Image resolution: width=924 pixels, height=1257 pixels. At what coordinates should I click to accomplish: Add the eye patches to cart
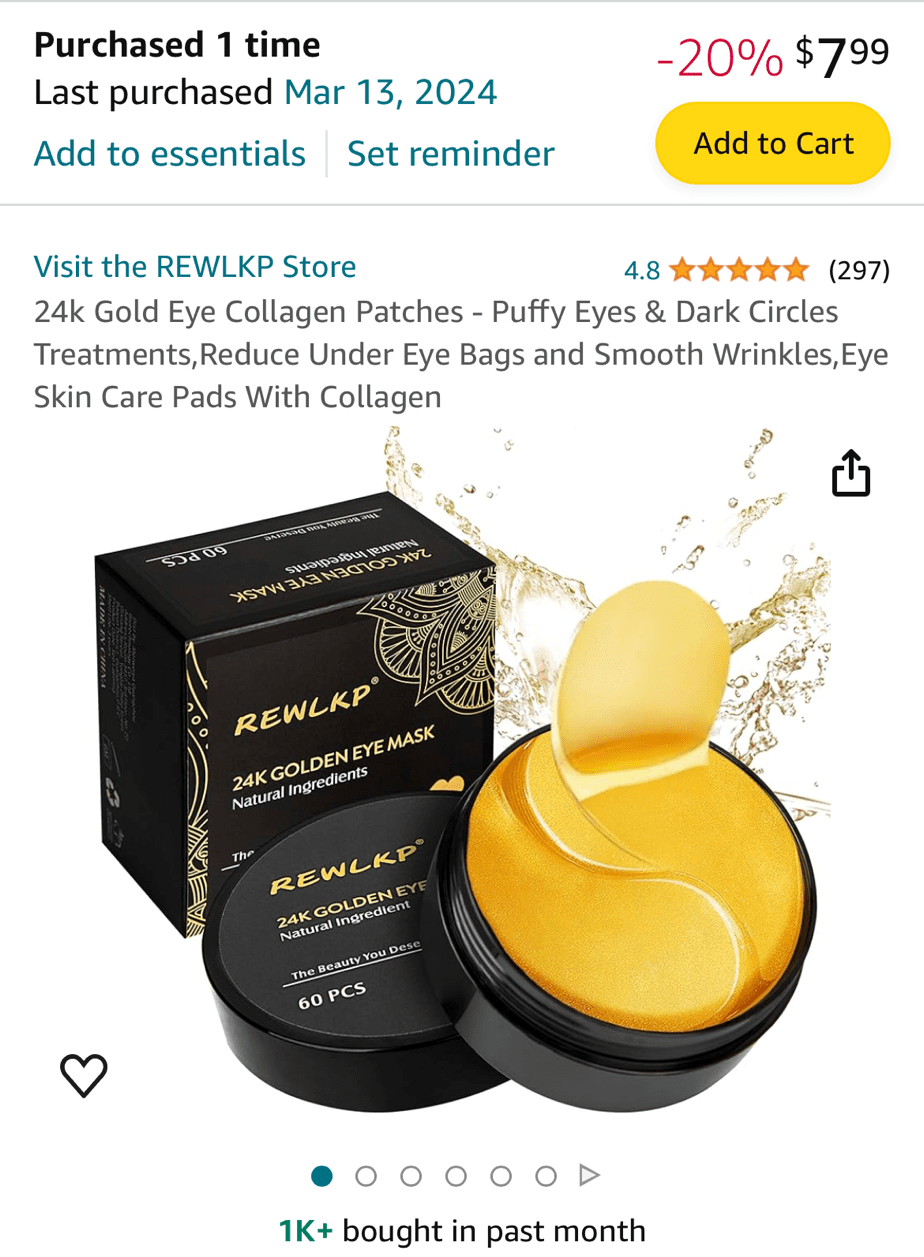pyautogui.click(x=772, y=144)
